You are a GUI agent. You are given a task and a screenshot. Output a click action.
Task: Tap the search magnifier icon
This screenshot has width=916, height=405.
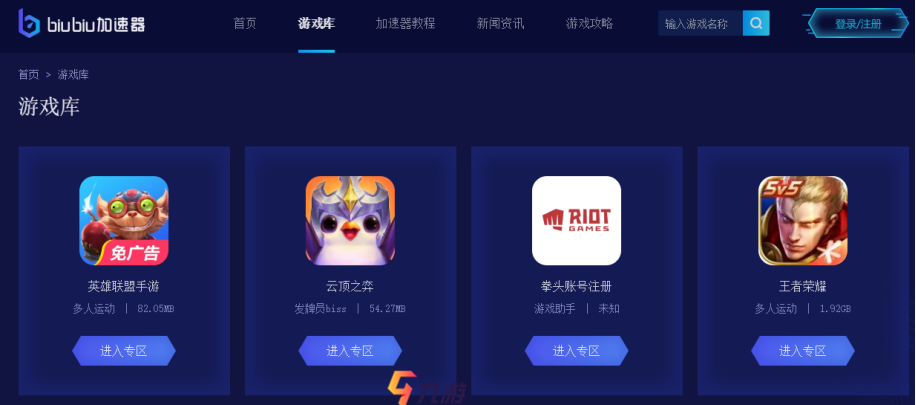coord(756,23)
